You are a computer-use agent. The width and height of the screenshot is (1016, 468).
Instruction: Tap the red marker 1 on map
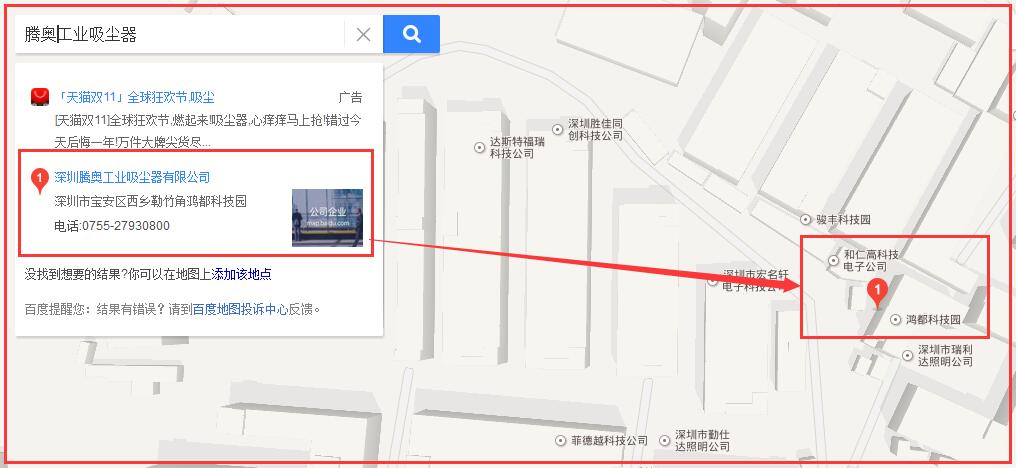tap(877, 292)
